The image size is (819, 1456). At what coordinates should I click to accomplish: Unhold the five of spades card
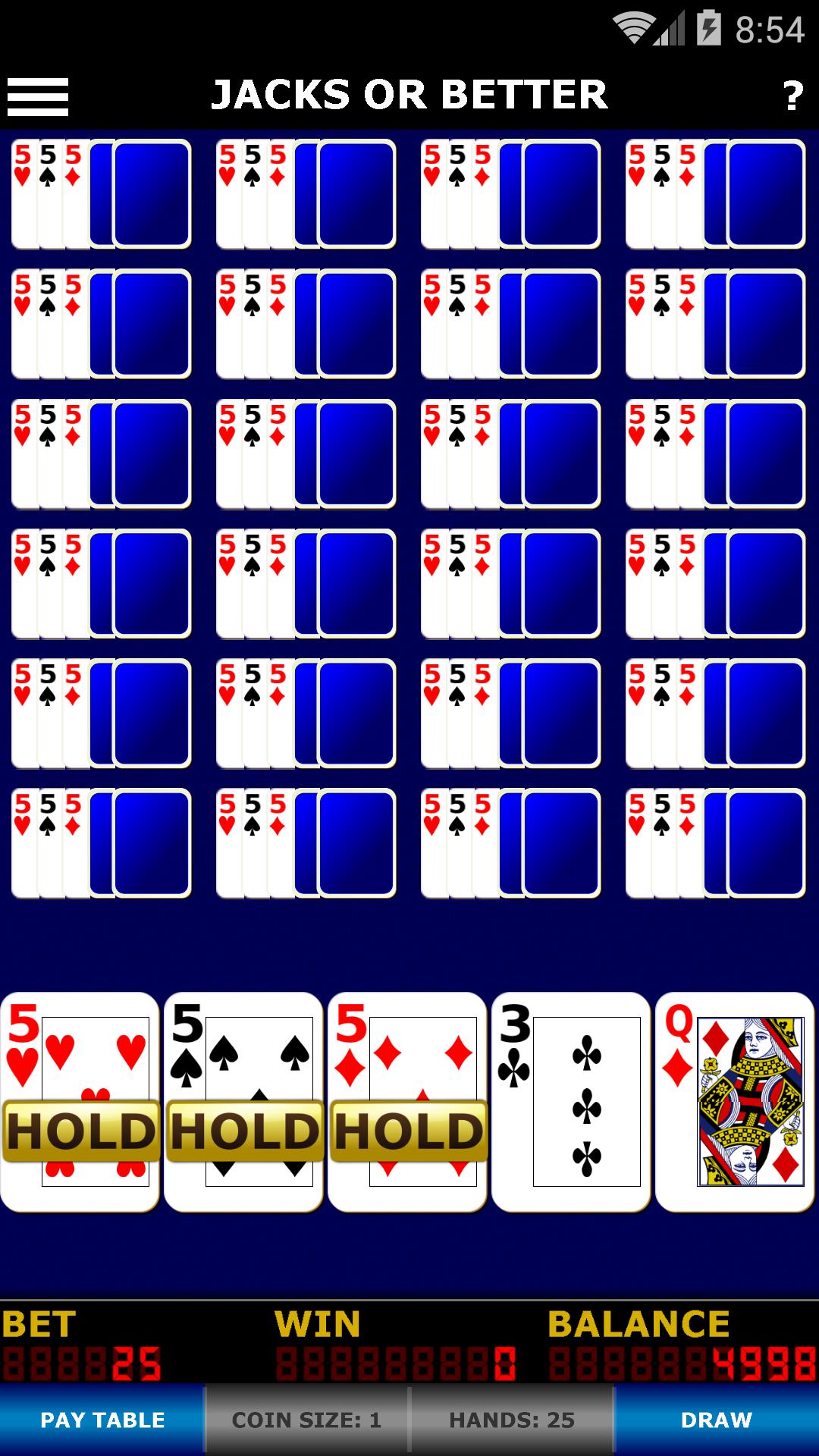pyautogui.click(x=243, y=1102)
